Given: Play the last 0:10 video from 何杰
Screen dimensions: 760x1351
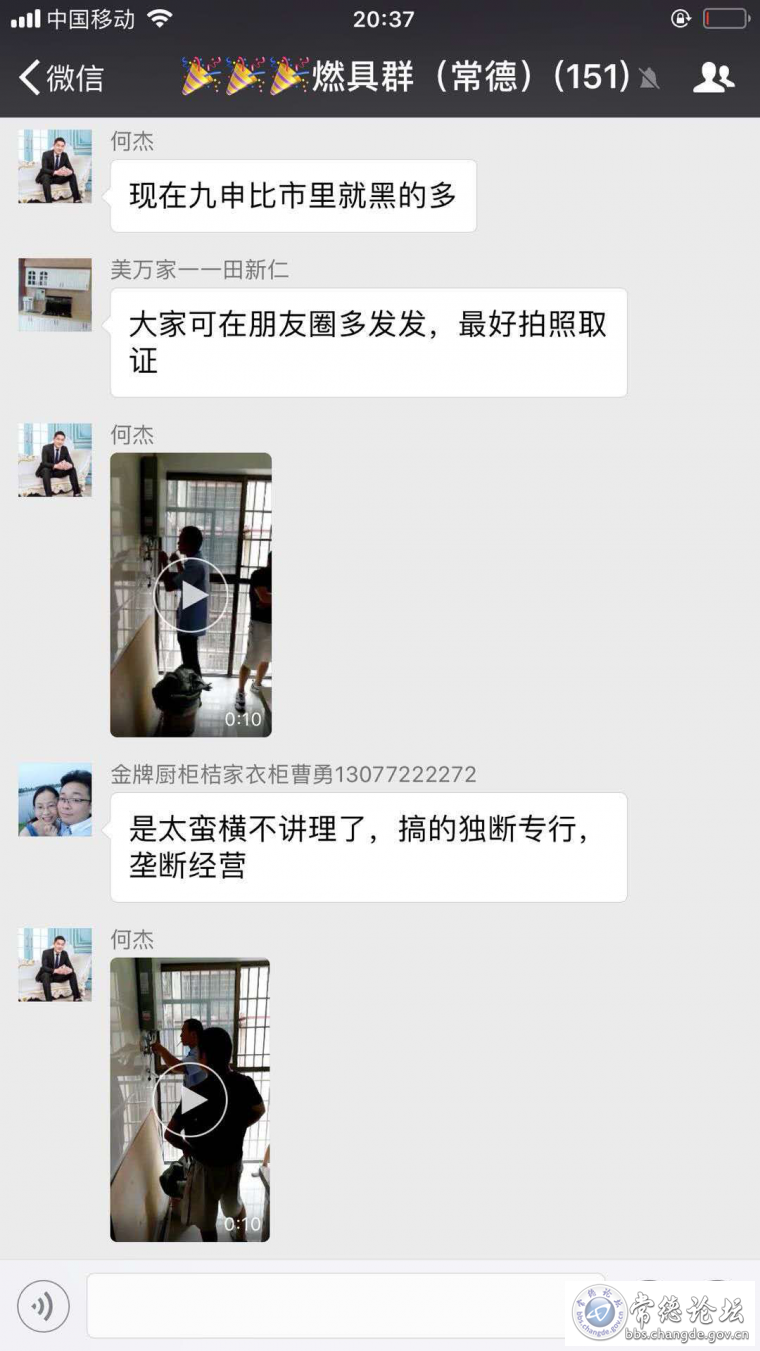Looking at the screenshot, I should [190, 1100].
